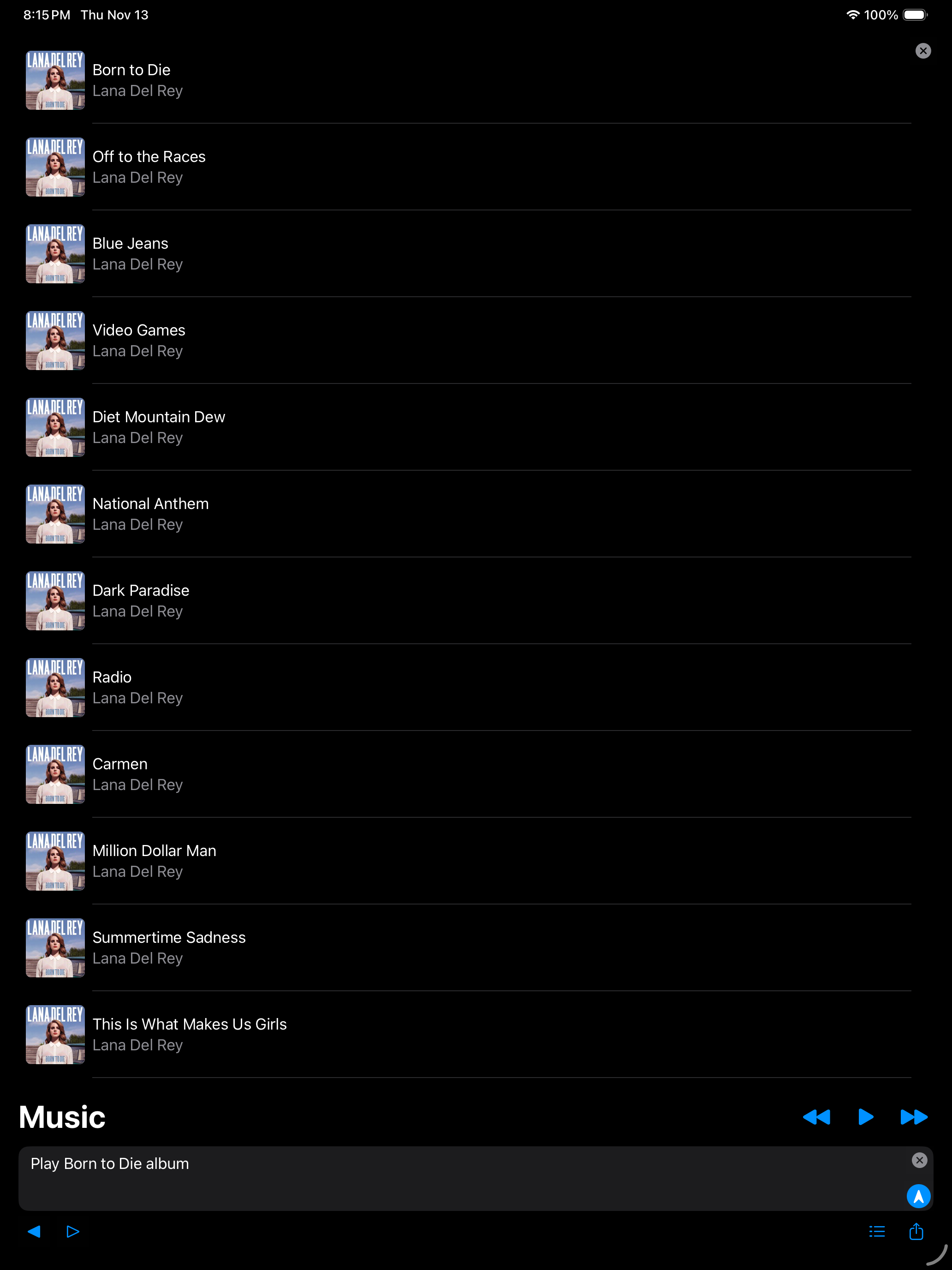
Task: Open the list view icon
Action: tap(877, 1232)
